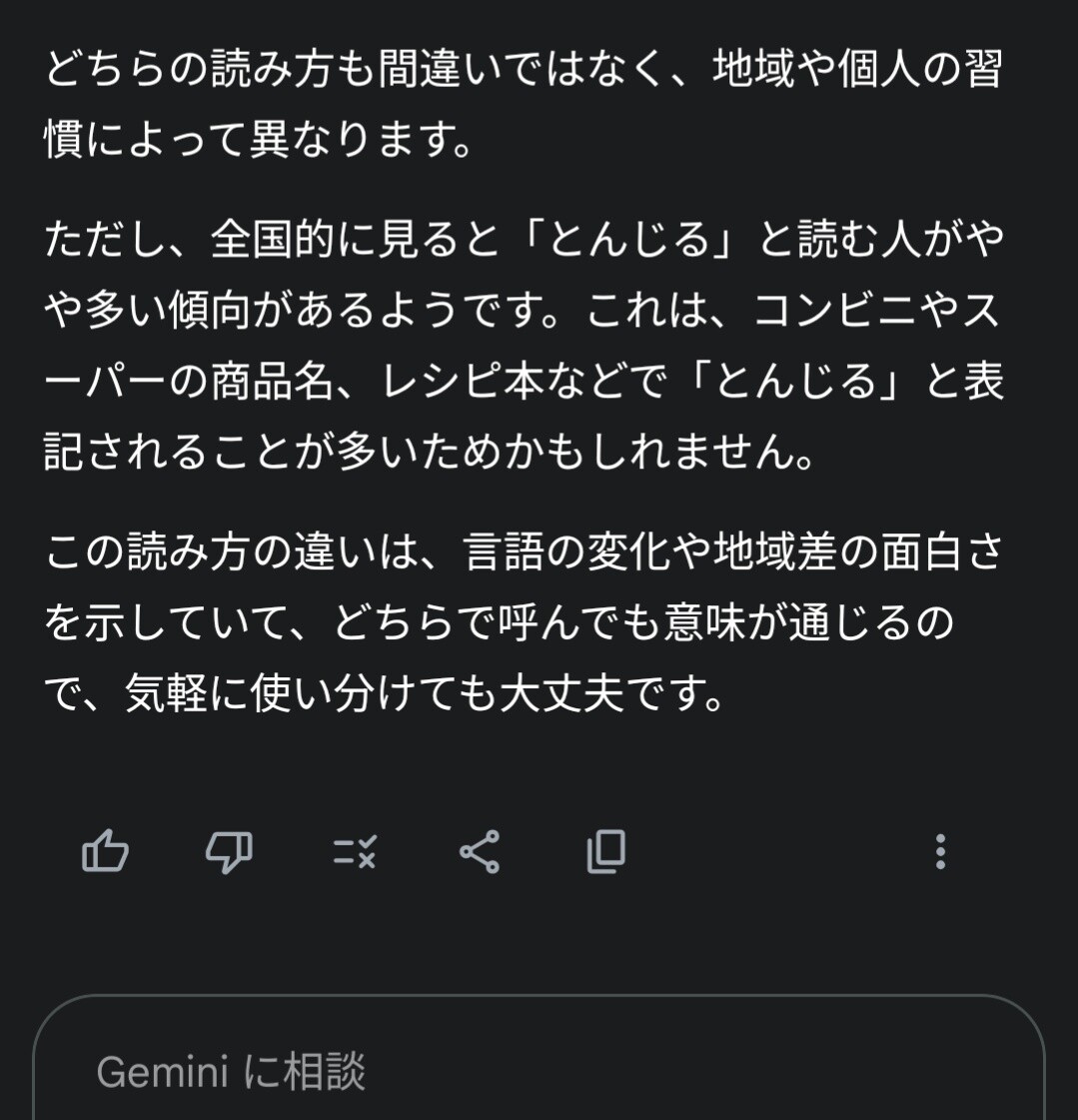Mark the response with thumbs down
The width and height of the screenshot is (1078, 1120).
(229, 852)
